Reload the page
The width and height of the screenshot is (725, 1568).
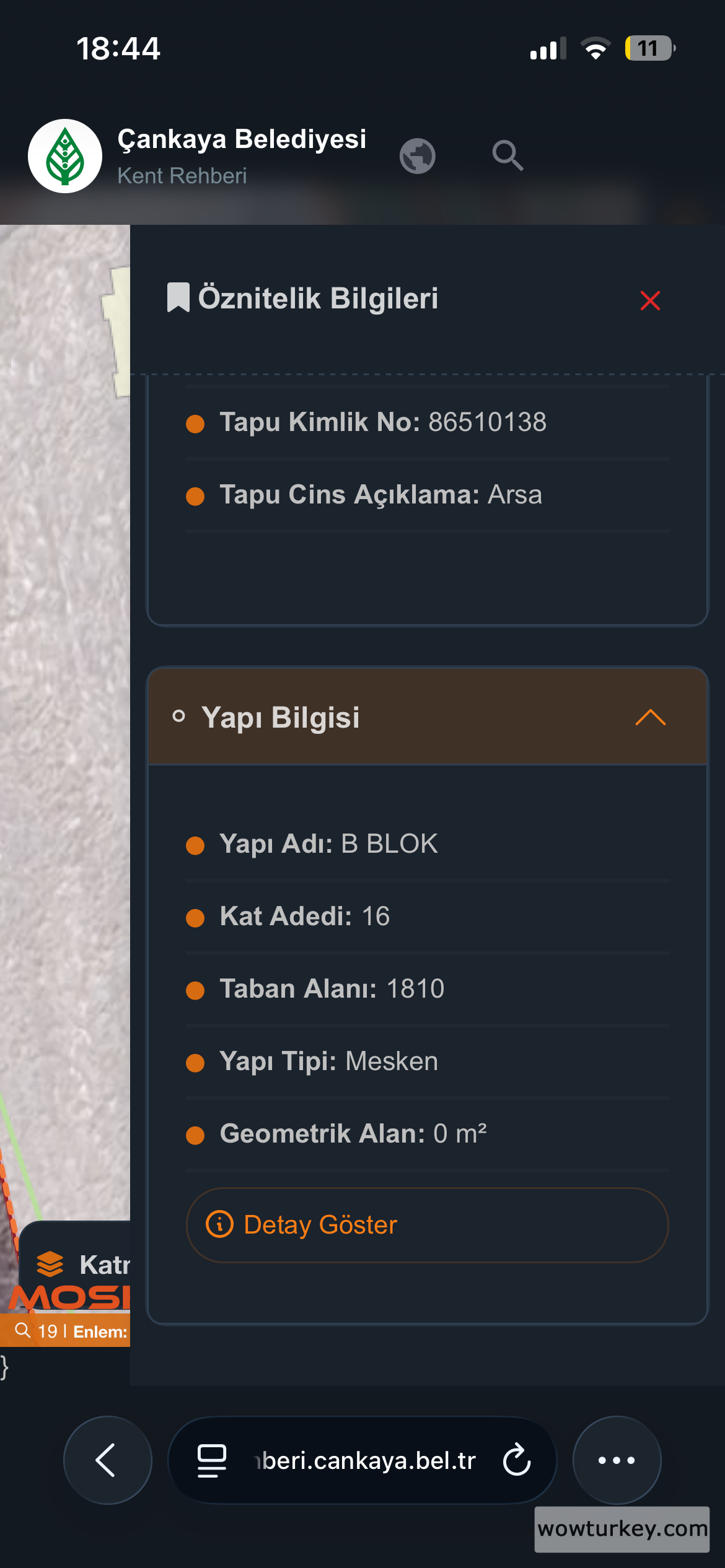[517, 1460]
